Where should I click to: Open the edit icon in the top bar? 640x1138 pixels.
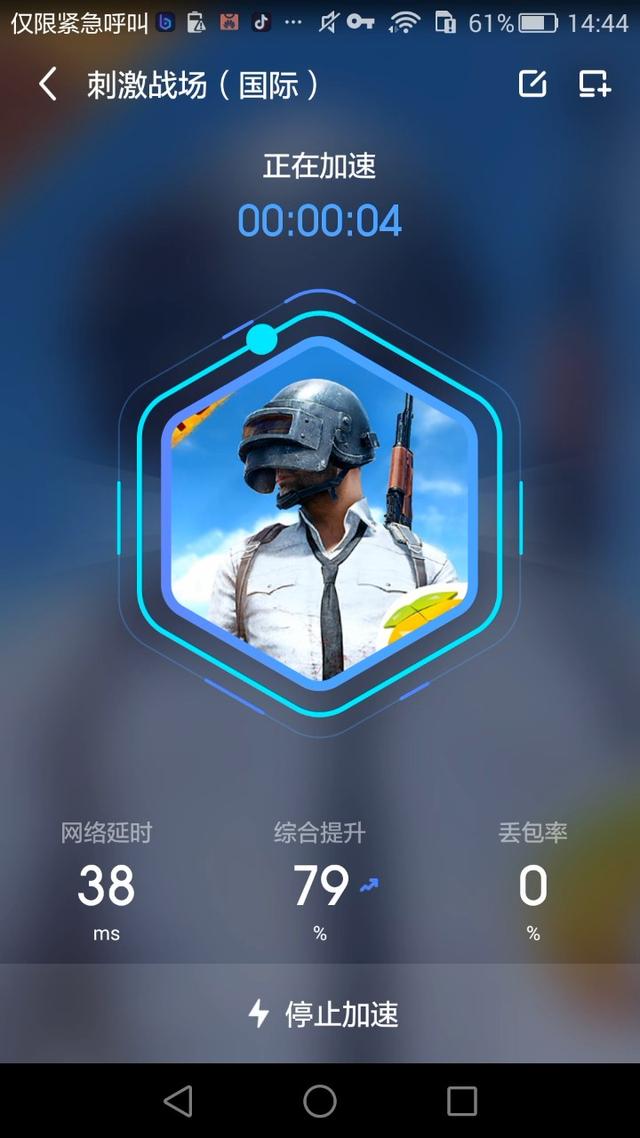533,85
